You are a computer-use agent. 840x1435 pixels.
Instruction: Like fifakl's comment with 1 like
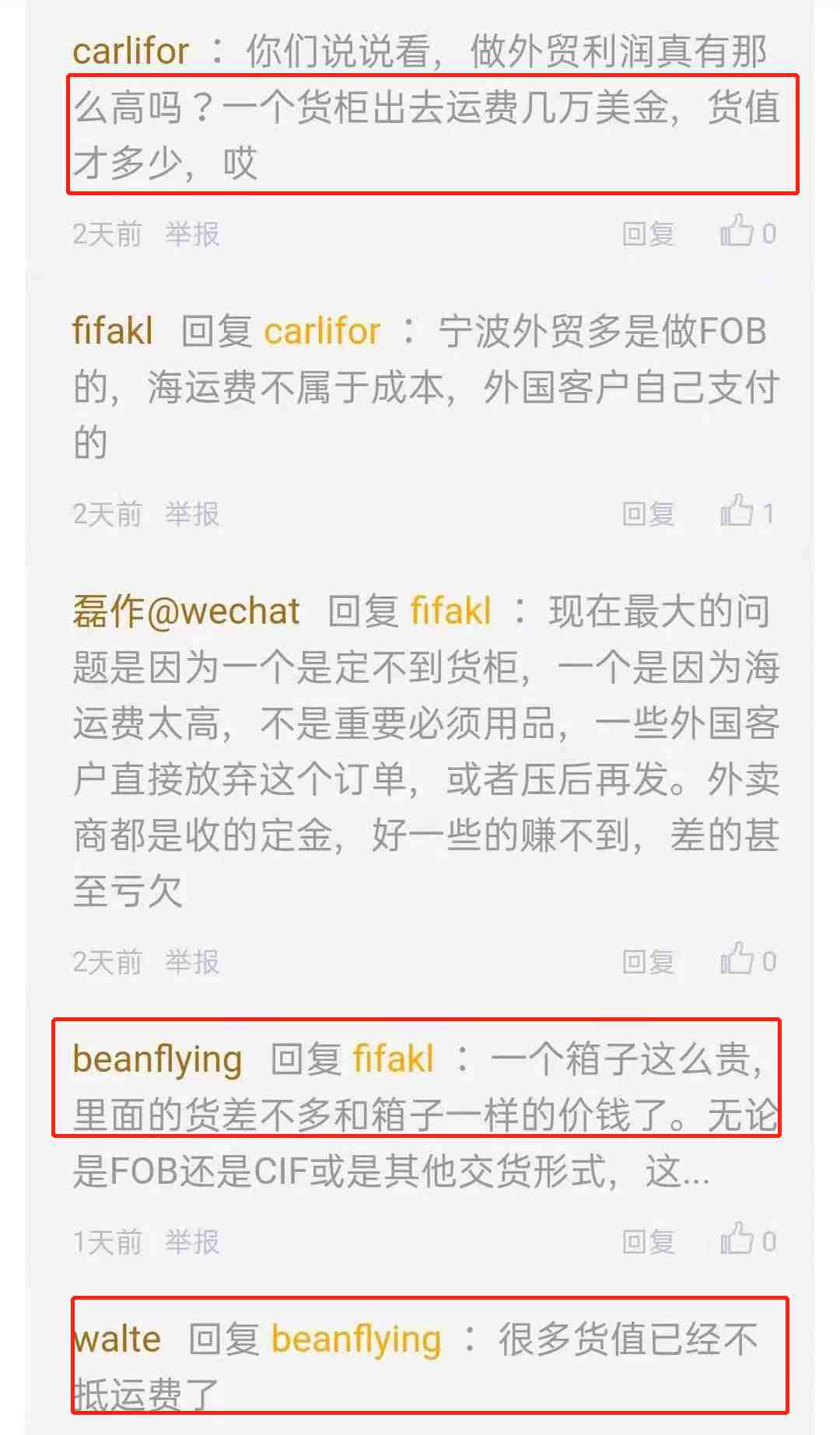tap(737, 512)
